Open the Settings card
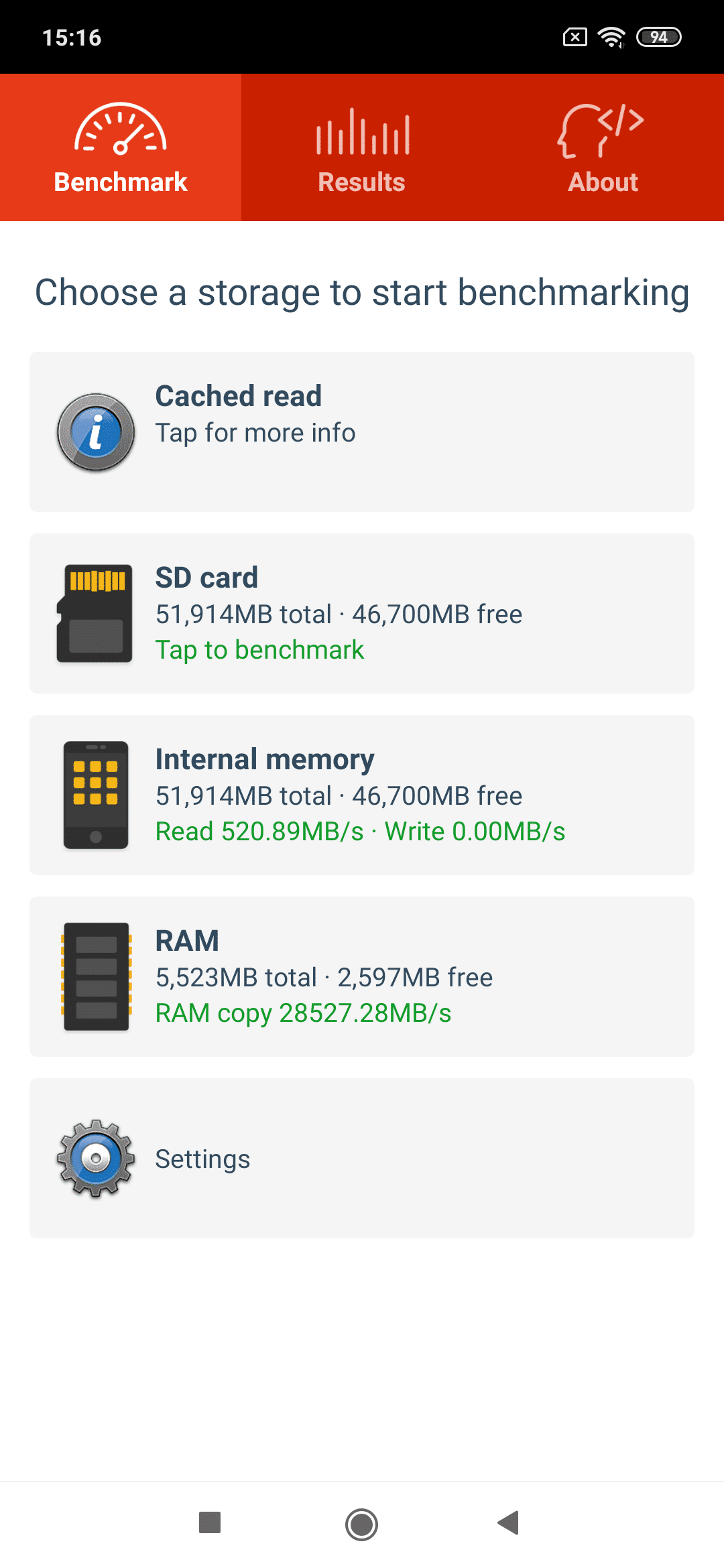The image size is (724, 1568). click(x=362, y=1158)
